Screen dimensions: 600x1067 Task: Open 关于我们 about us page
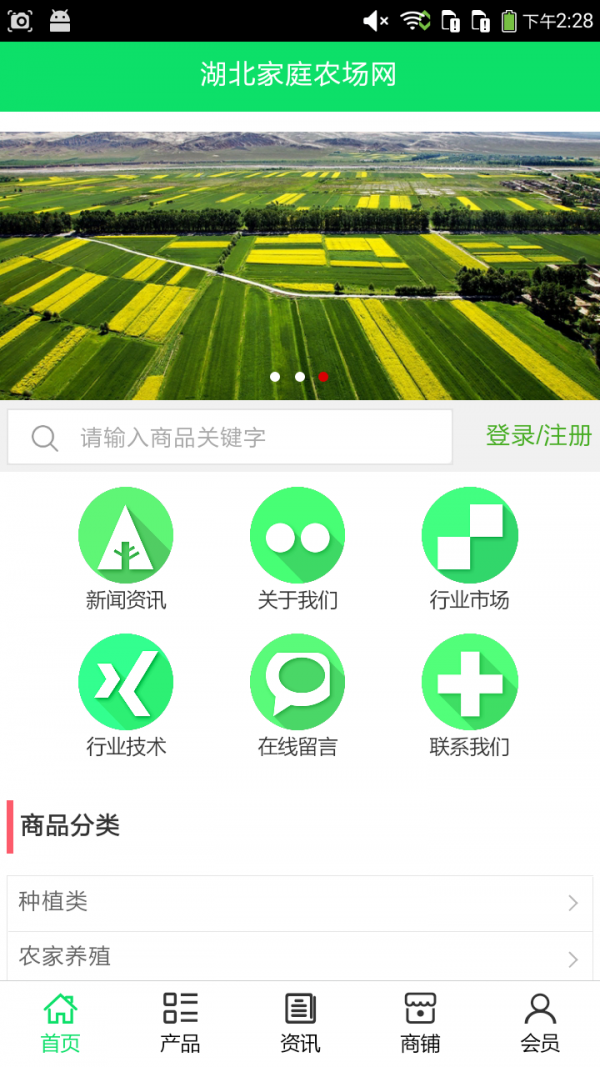pos(298,548)
